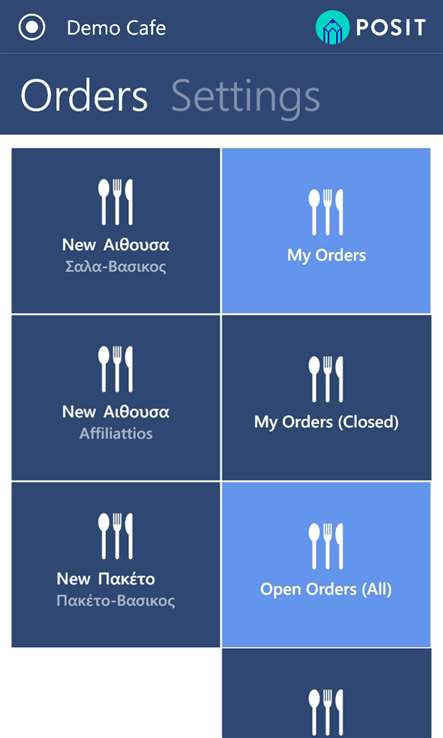Open New Αιθουσα Σαλα-Βασικος tile

click(x=116, y=231)
